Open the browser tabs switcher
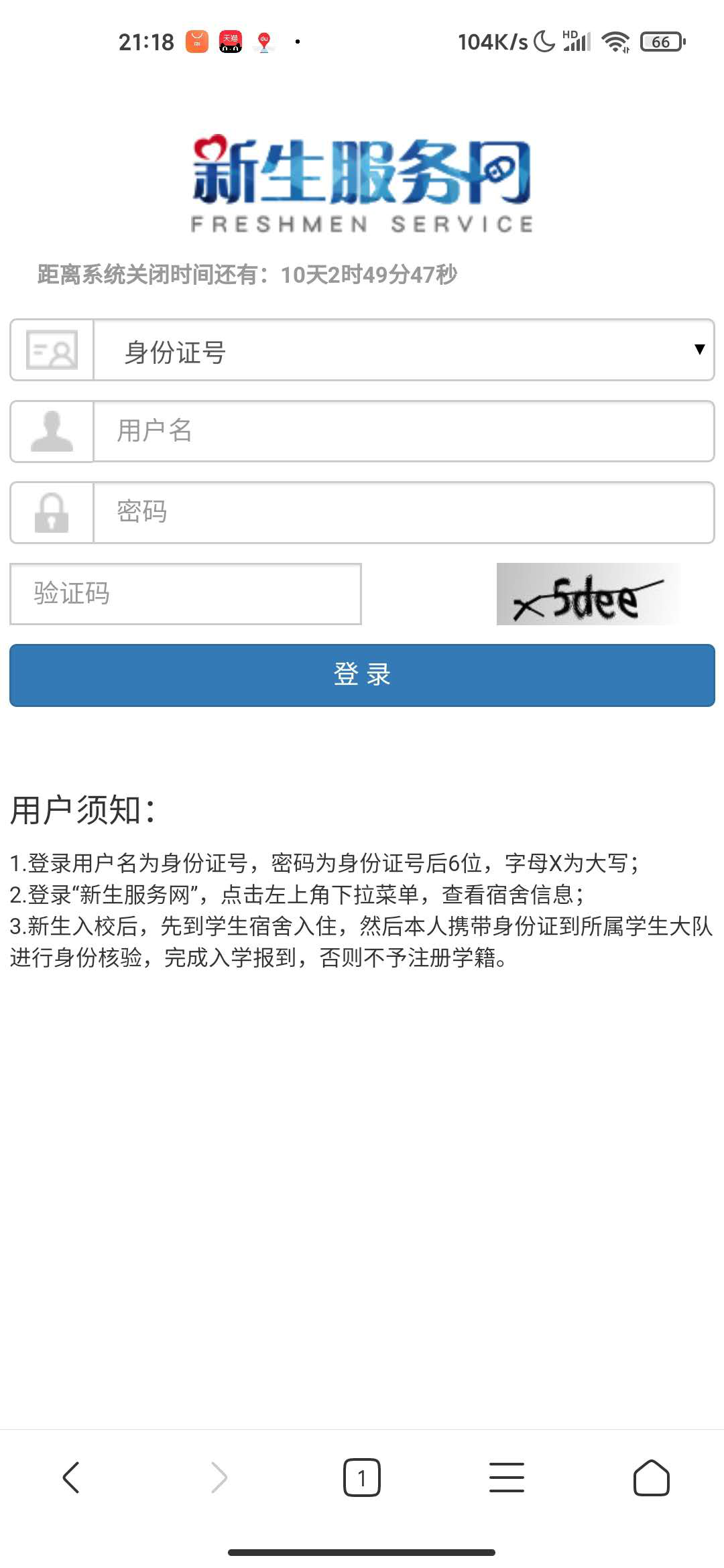The width and height of the screenshot is (724, 1568). [362, 1478]
